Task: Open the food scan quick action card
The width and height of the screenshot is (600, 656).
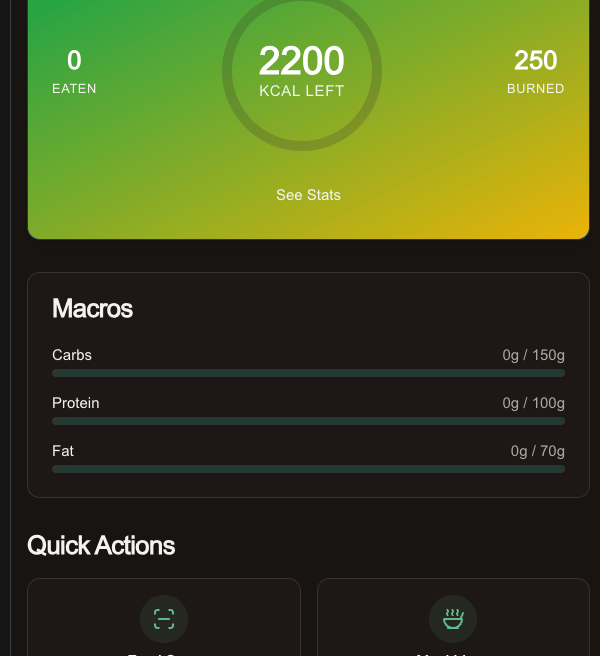Action: tap(164, 619)
